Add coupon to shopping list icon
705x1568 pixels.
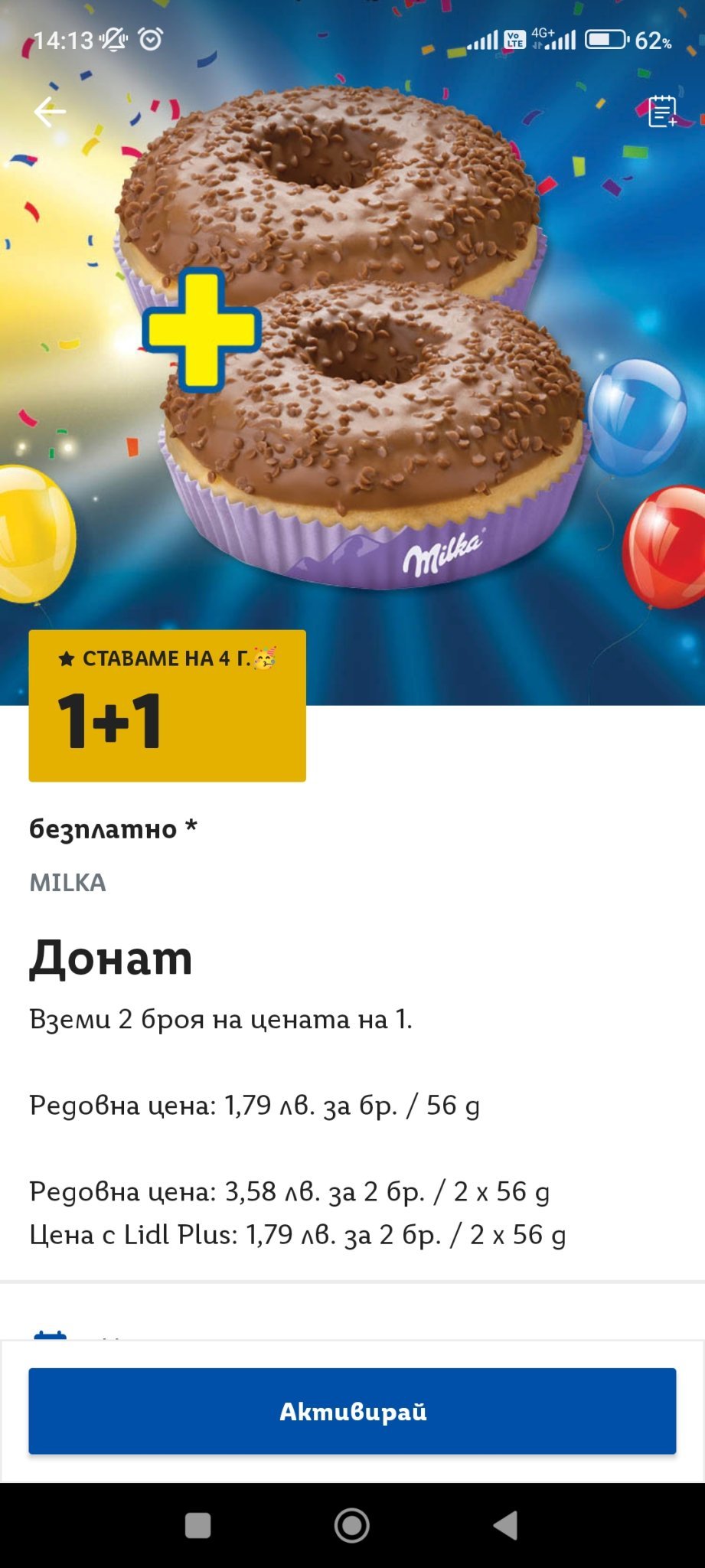tap(662, 112)
